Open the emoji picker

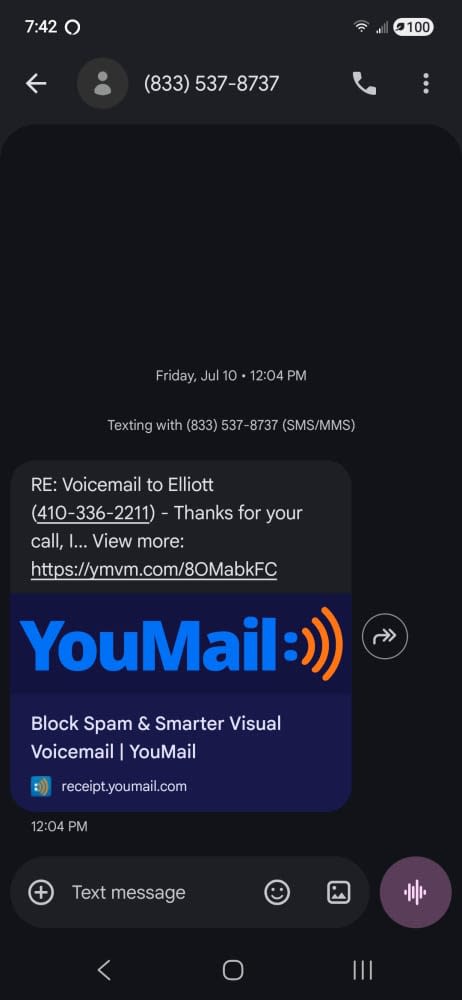pyautogui.click(x=277, y=892)
